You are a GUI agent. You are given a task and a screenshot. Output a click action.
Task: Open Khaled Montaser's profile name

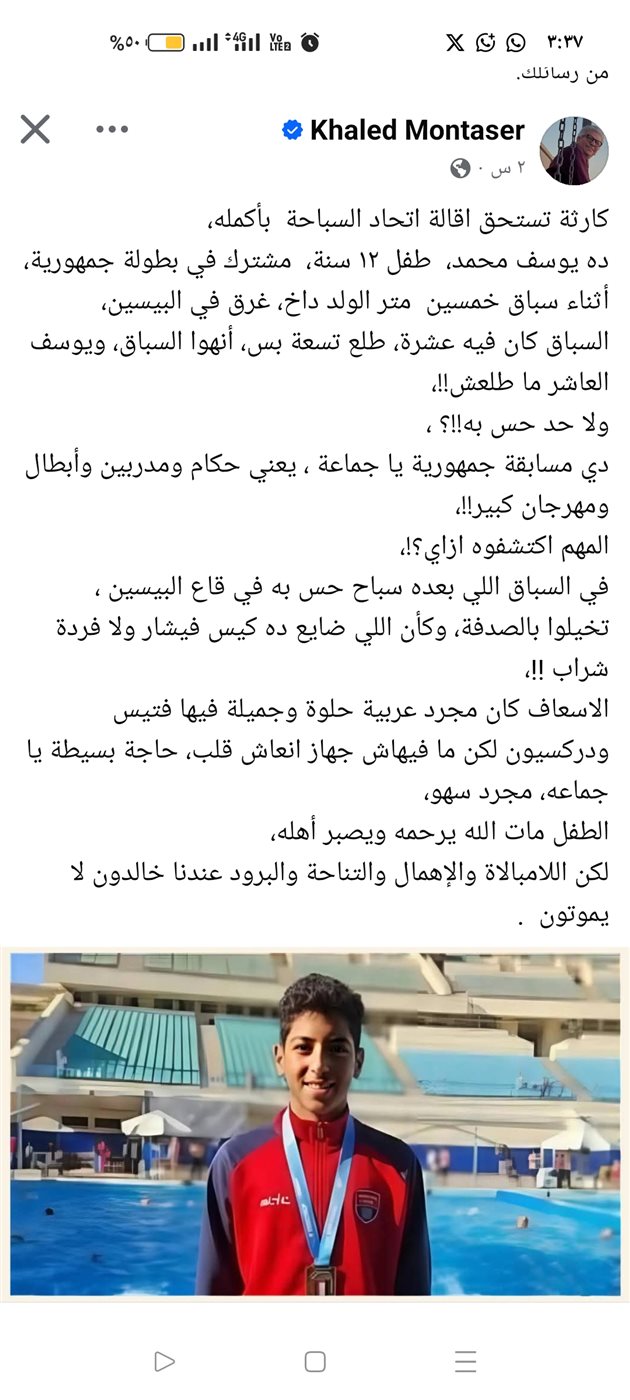pos(417,130)
